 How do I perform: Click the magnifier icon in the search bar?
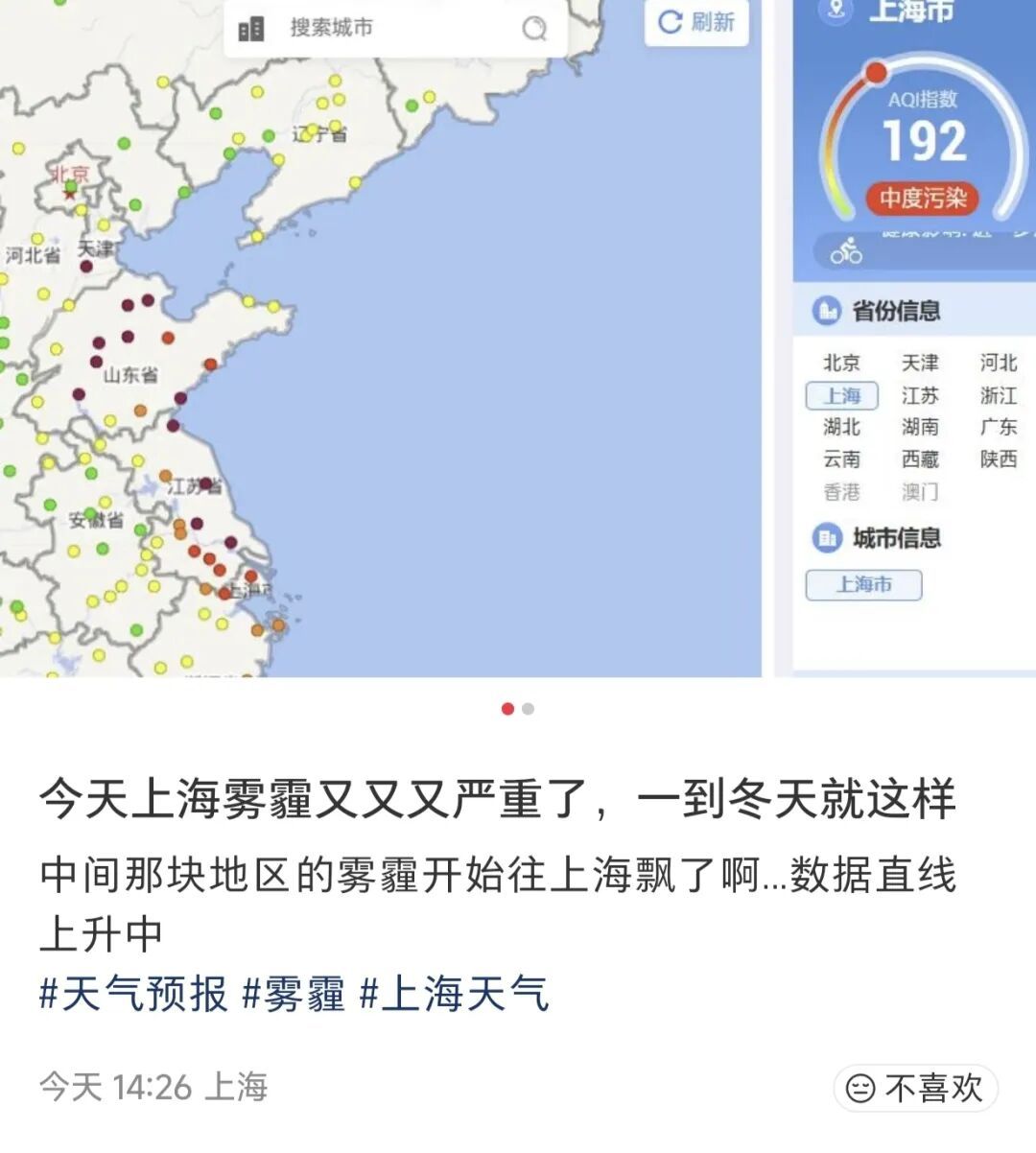[x=533, y=30]
